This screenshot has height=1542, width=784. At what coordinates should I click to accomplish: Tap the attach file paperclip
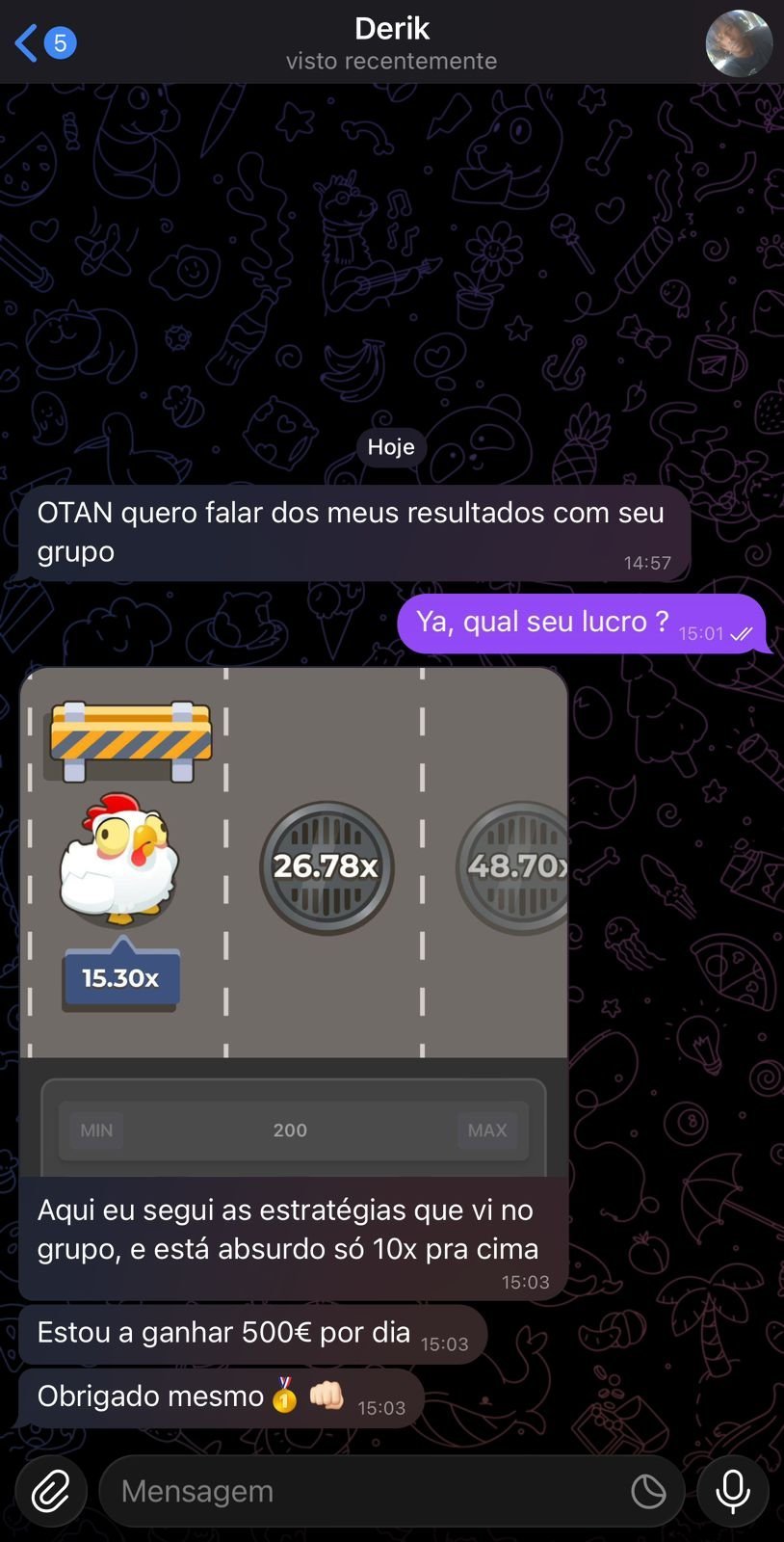[51, 1493]
